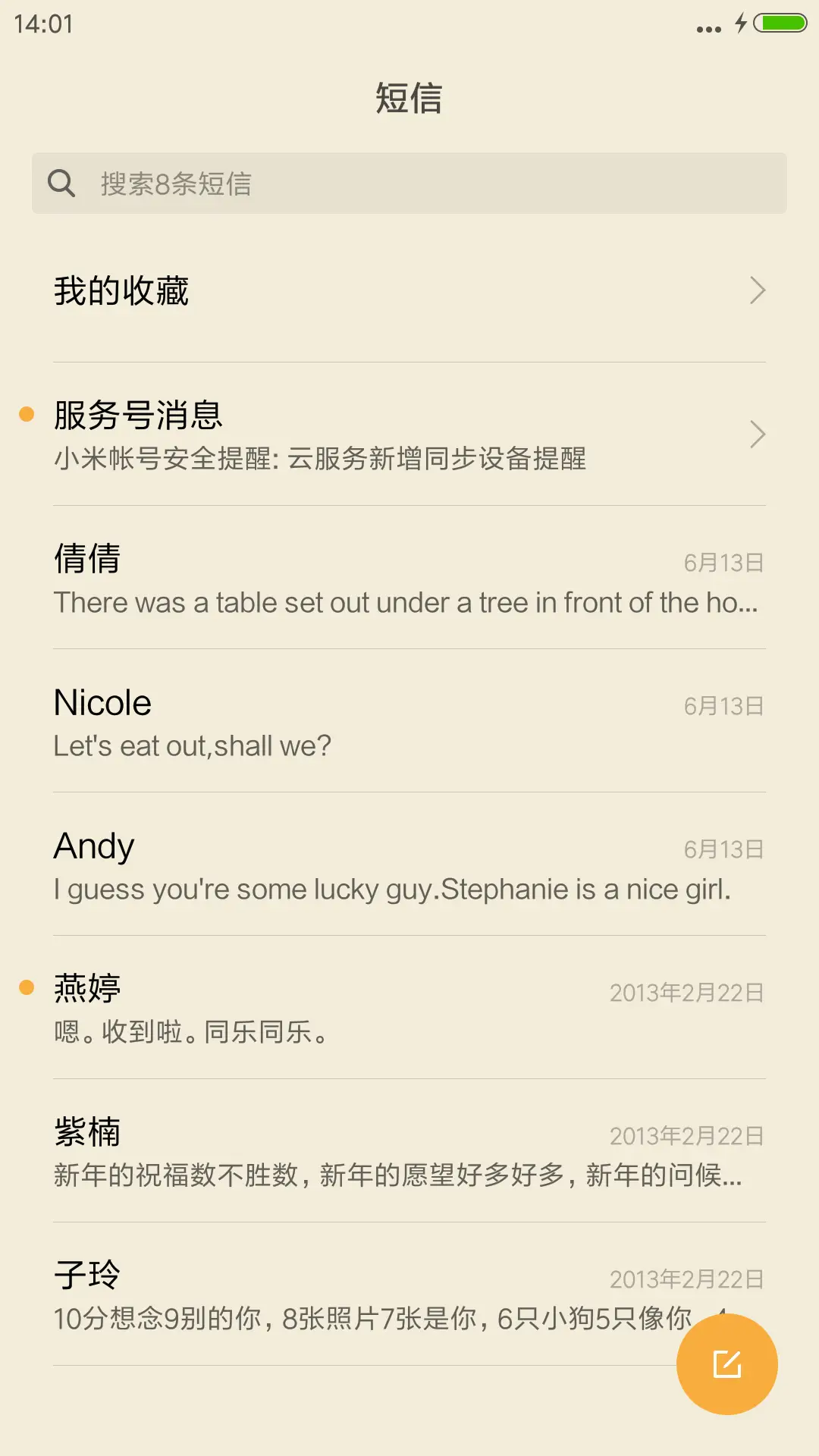Screen dimensions: 819x1456
Task: Click the search field labeled 搜索8条短信
Action: pyautogui.click(x=409, y=184)
